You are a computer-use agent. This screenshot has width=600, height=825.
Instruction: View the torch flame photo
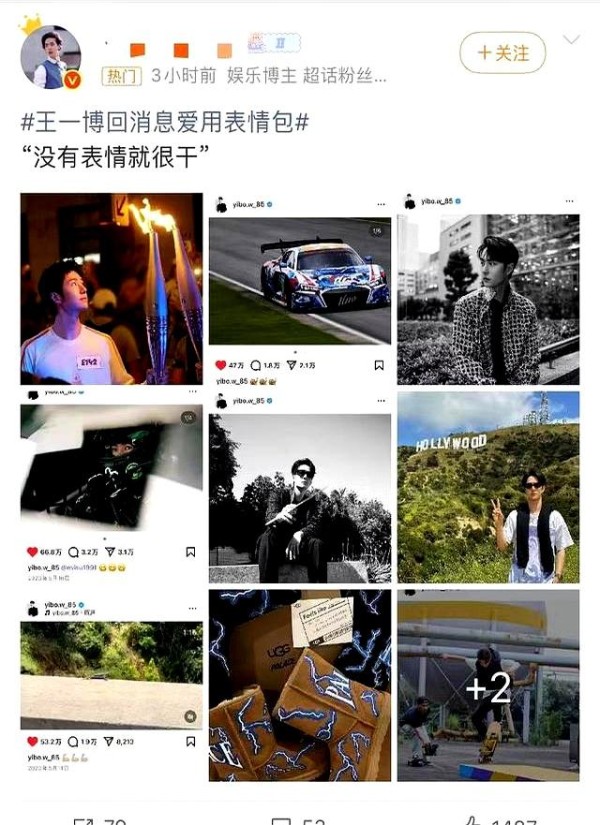[x=111, y=289]
